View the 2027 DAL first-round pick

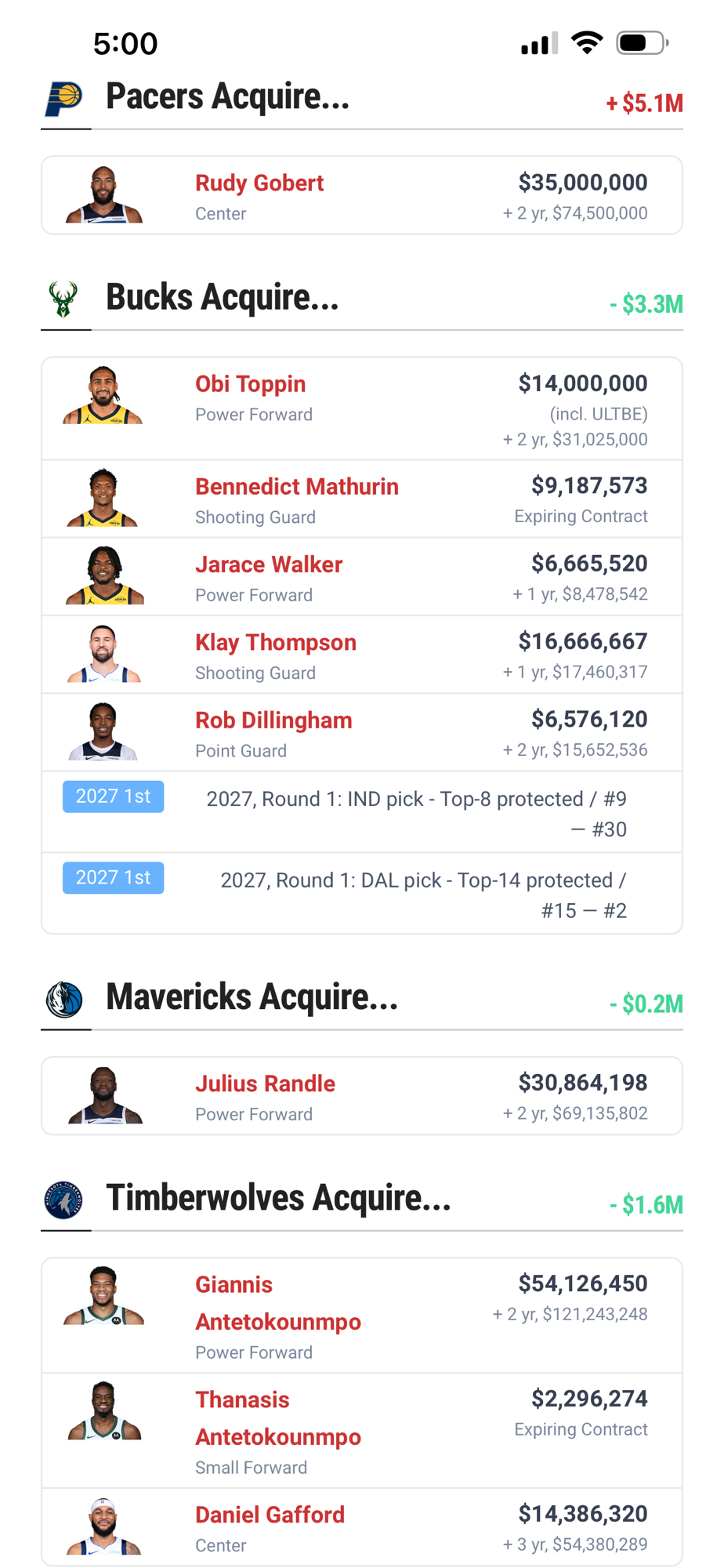(x=361, y=894)
